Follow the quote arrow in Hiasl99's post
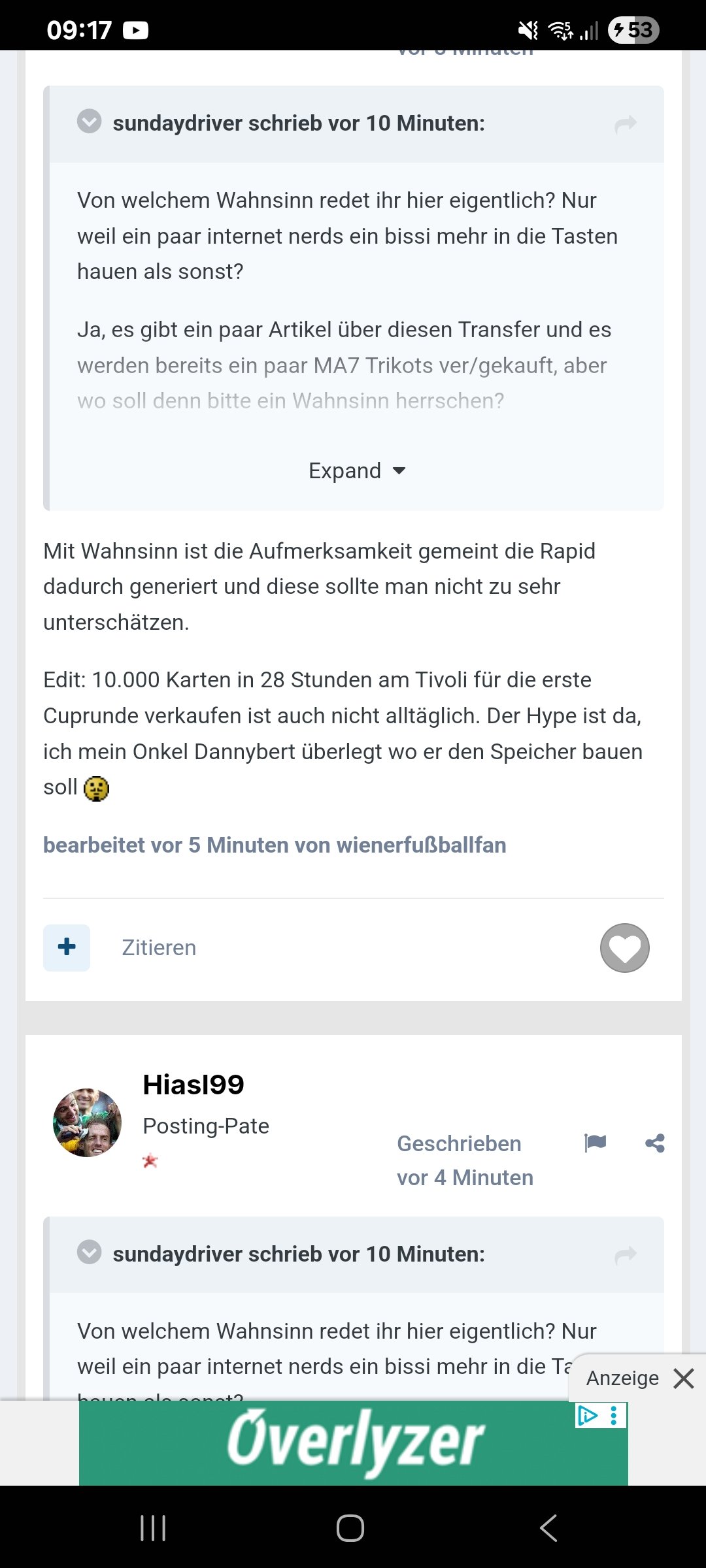Image resolution: width=706 pixels, height=1568 pixels. [x=626, y=1254]
